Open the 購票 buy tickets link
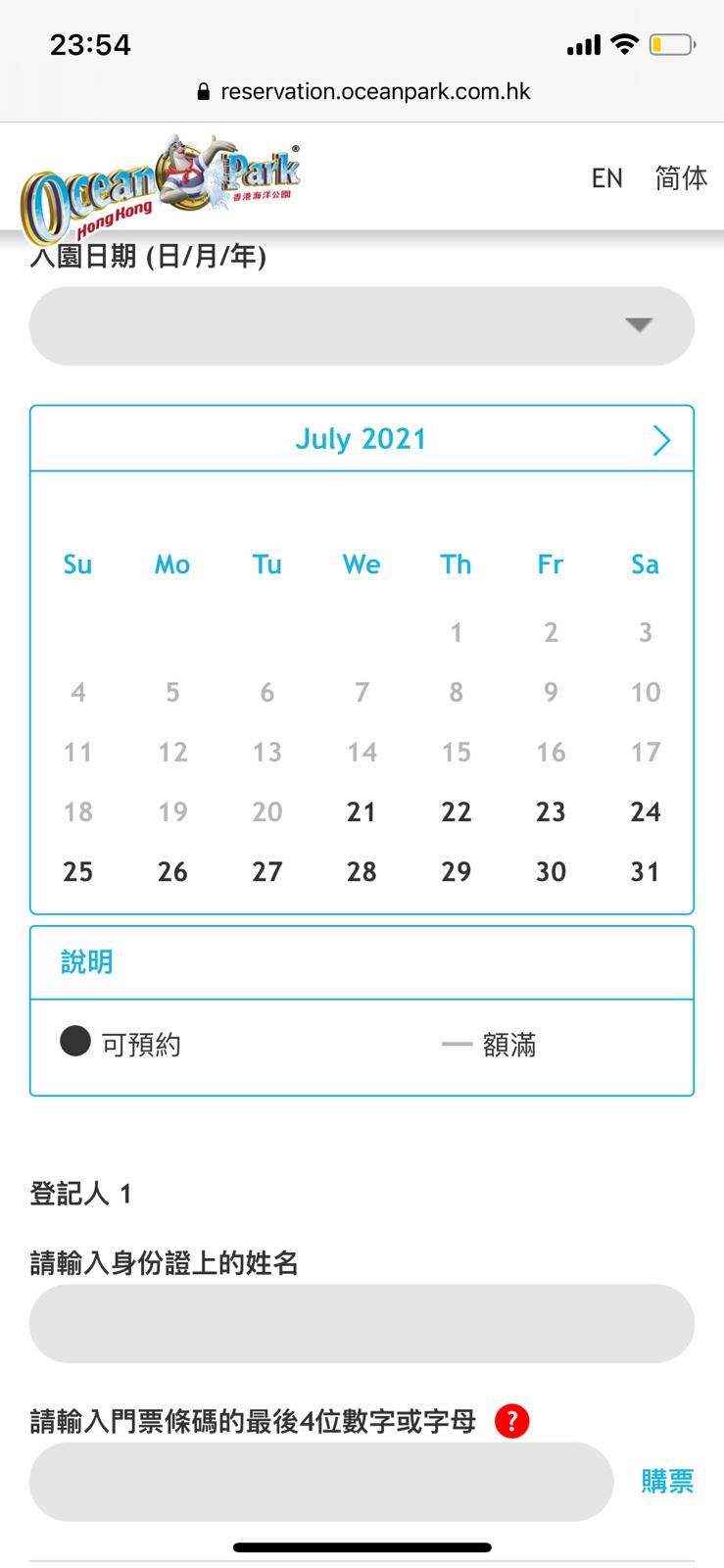Image resolution: width=724 pixels, height=1568 pixels. point(667,1481)
